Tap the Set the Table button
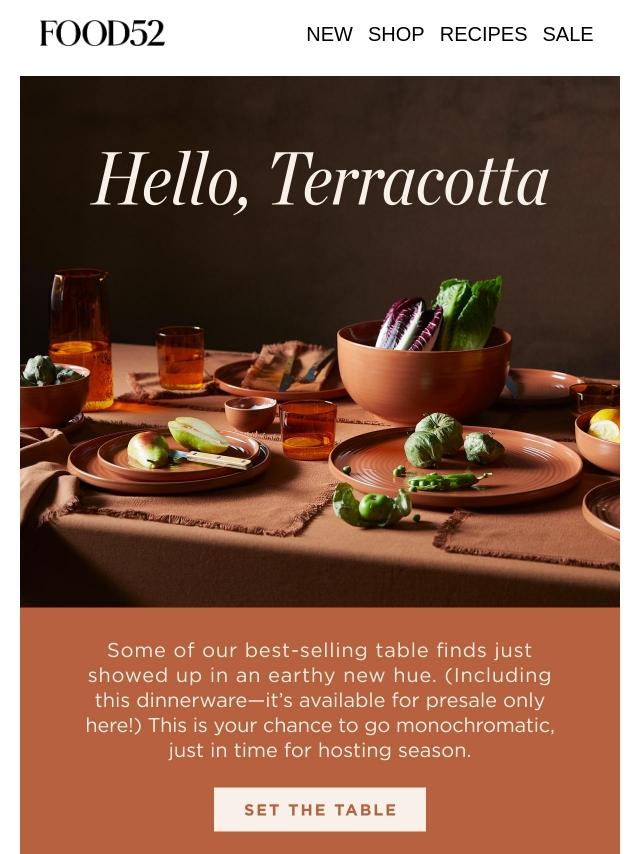 (320, 810)
